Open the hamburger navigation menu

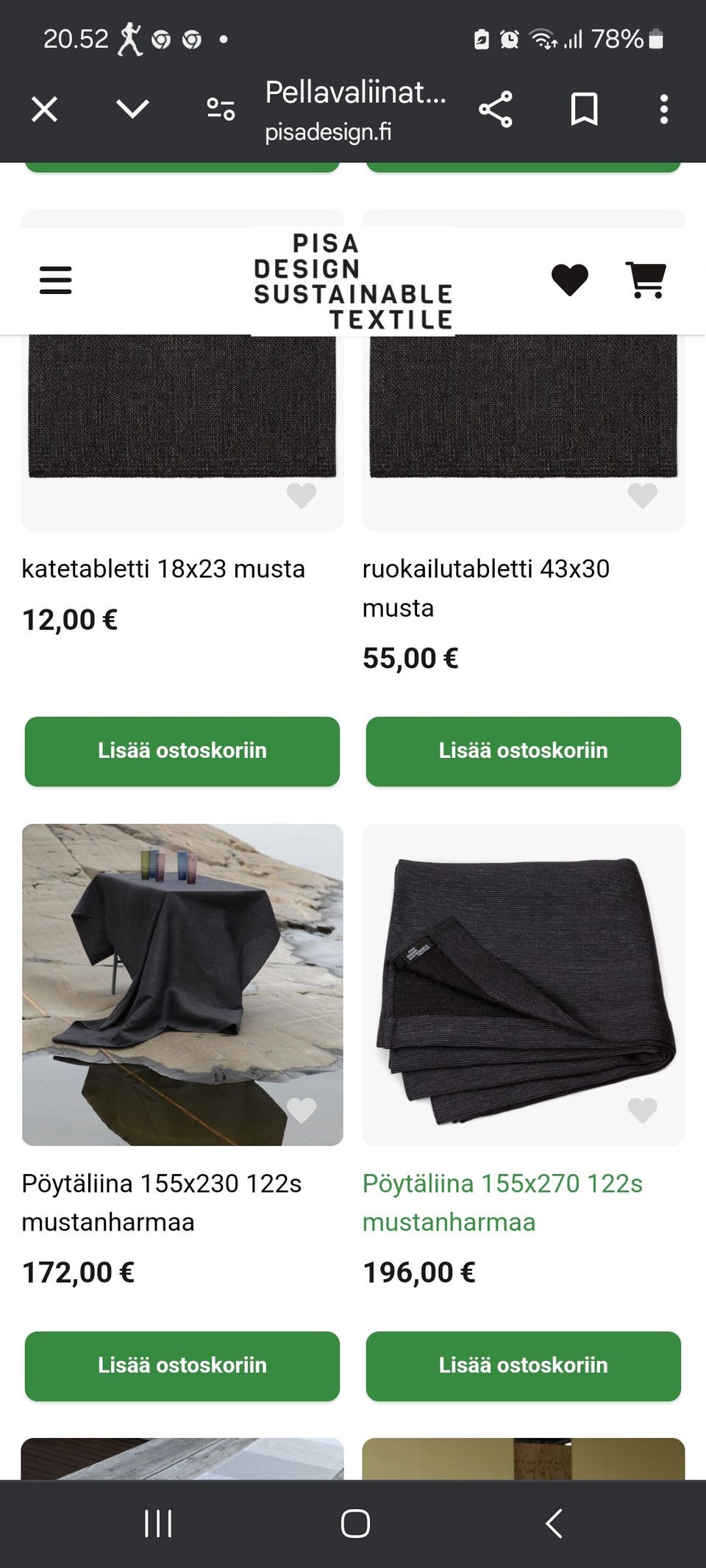[x=55, y=279]
